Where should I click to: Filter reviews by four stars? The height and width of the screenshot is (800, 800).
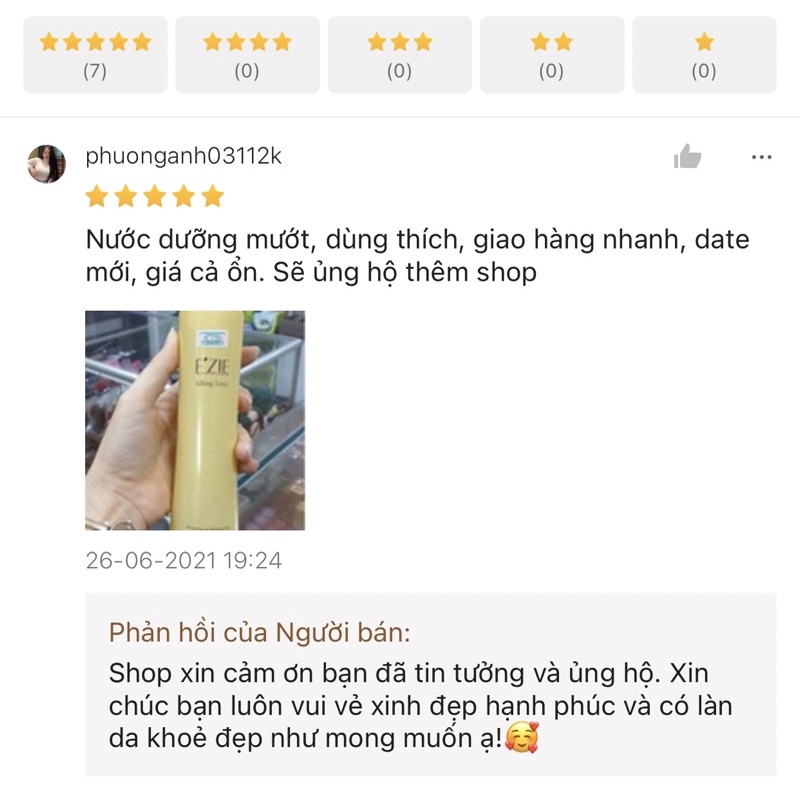click(x=247, y=55)
